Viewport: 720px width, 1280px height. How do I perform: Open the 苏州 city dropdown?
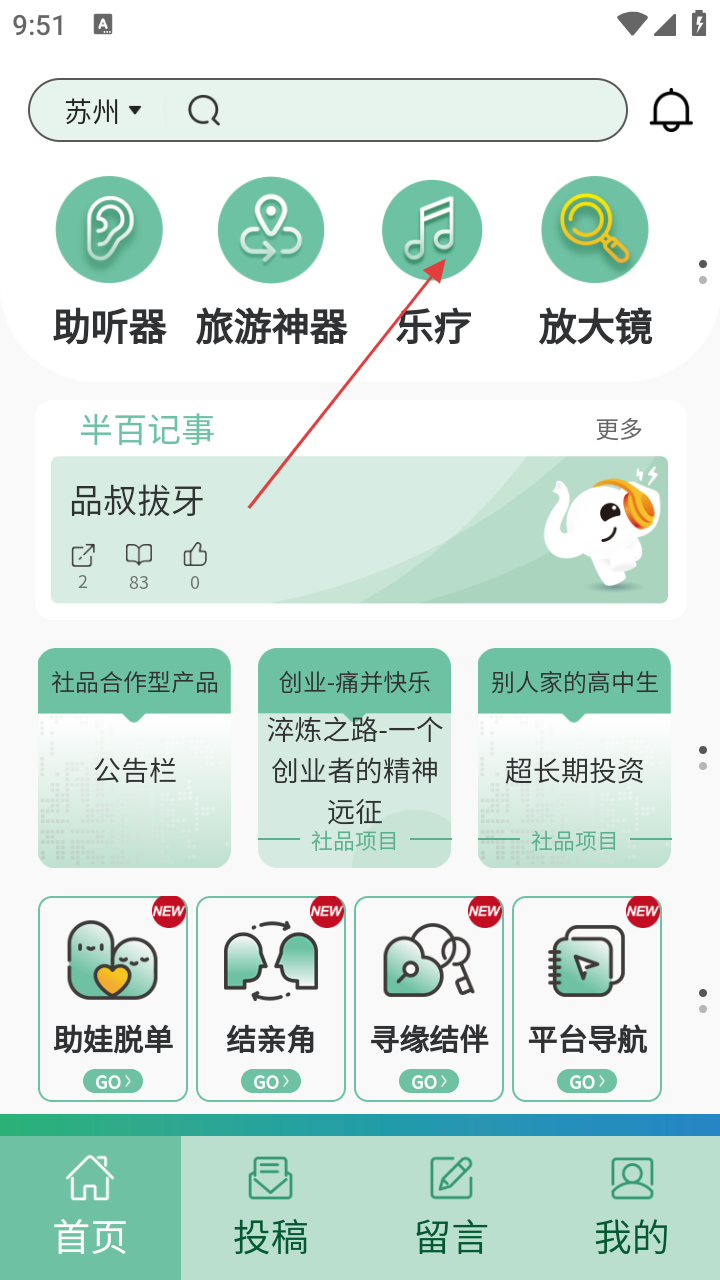pos(103,111)
